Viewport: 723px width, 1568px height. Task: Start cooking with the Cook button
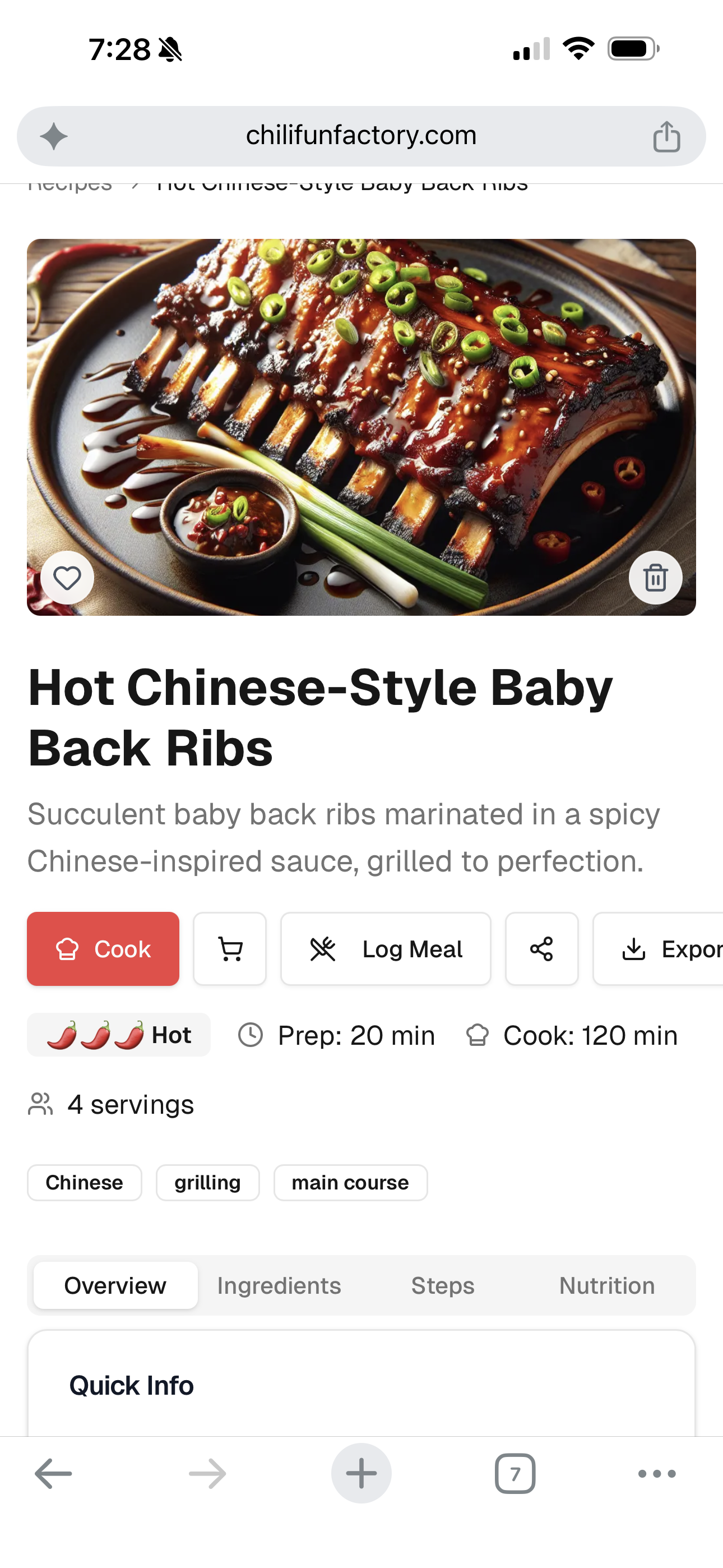pyautogui.click(x=103, y=949)
